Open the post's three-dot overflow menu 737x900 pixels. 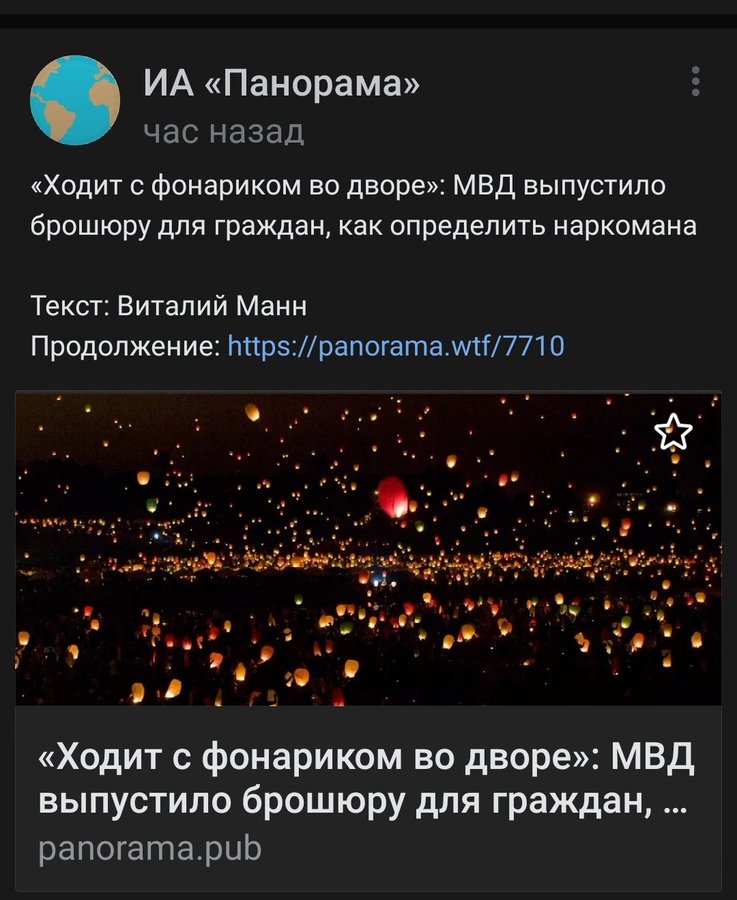click(695, 82)
